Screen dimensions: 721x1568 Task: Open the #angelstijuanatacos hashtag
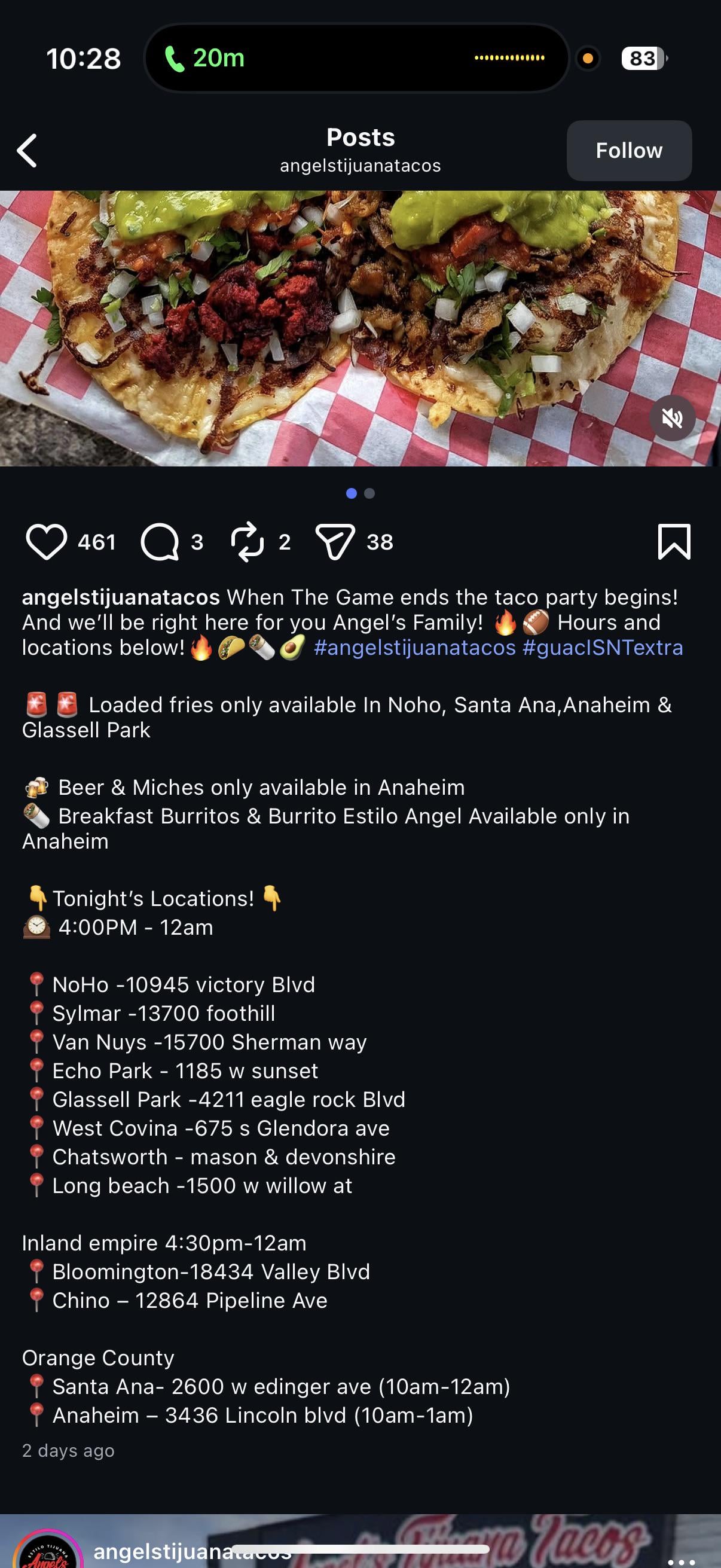[x=414, y=647]
